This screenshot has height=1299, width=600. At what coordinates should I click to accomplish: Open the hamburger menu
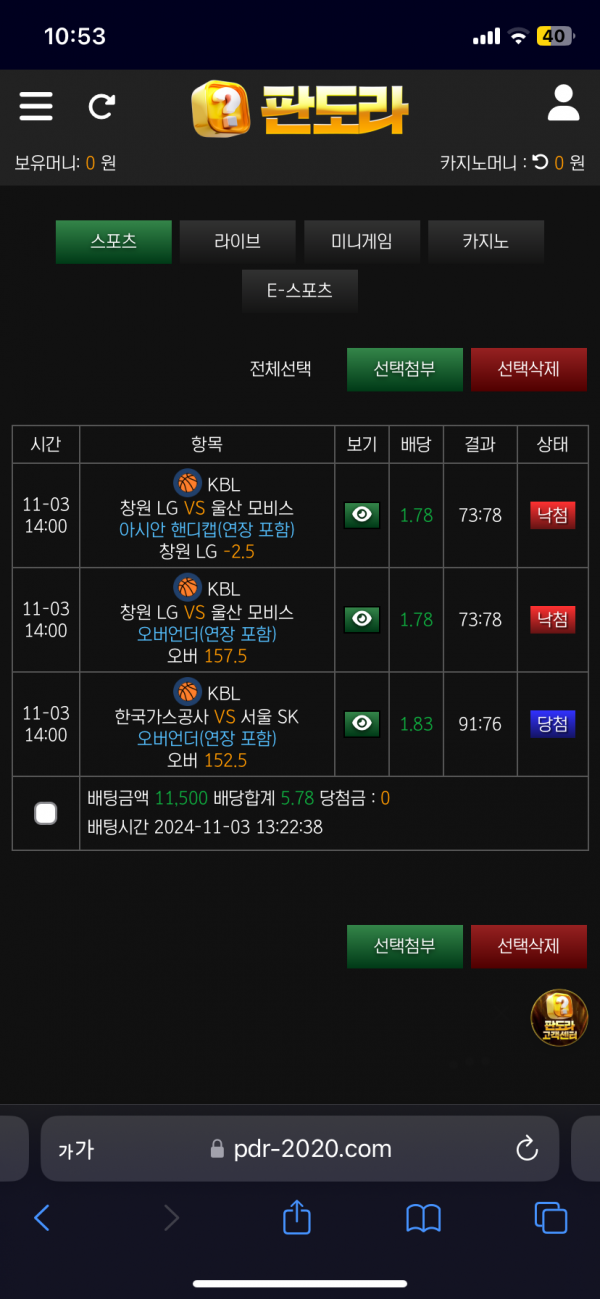[36, 106]
